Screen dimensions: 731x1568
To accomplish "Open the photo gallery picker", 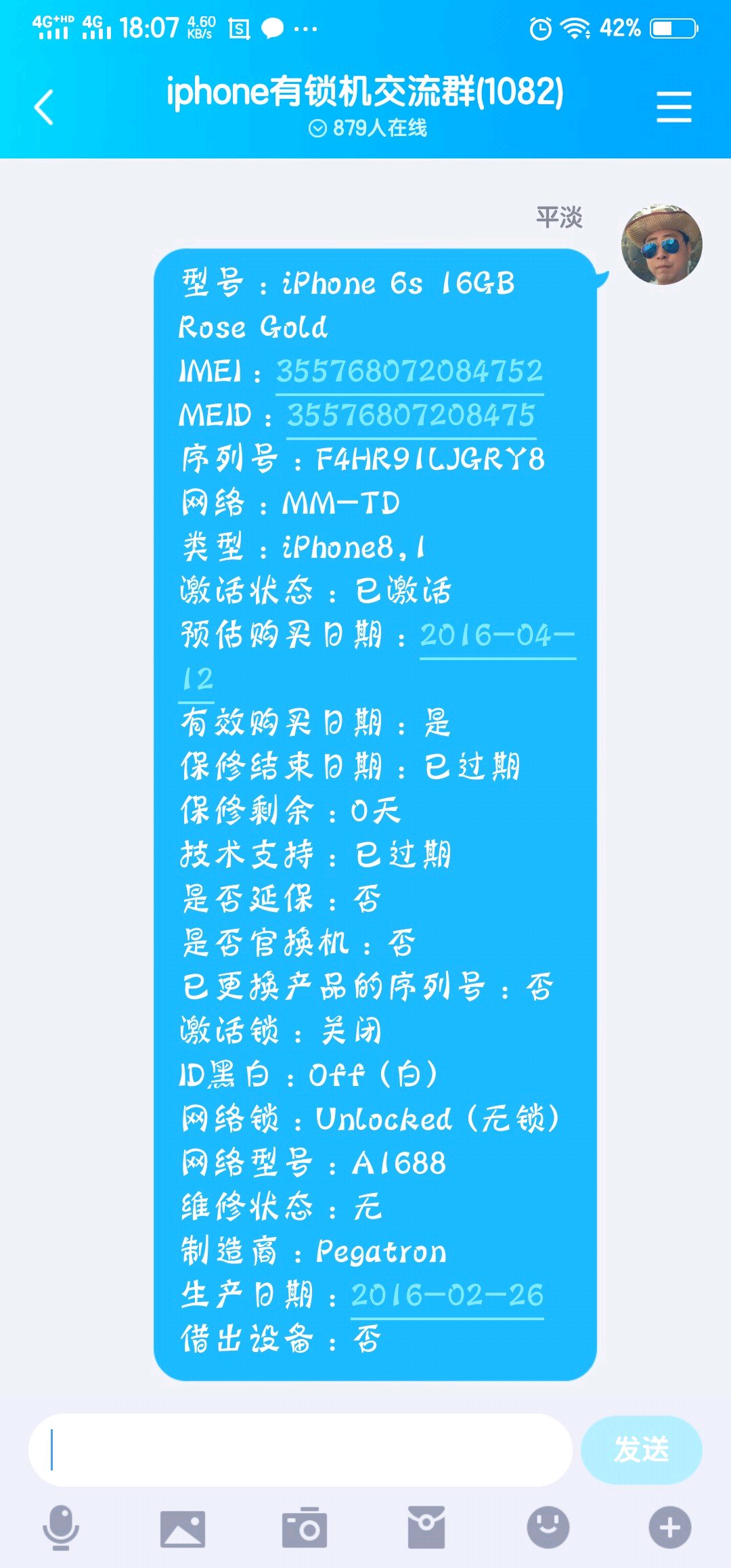I will (183, 1528).
